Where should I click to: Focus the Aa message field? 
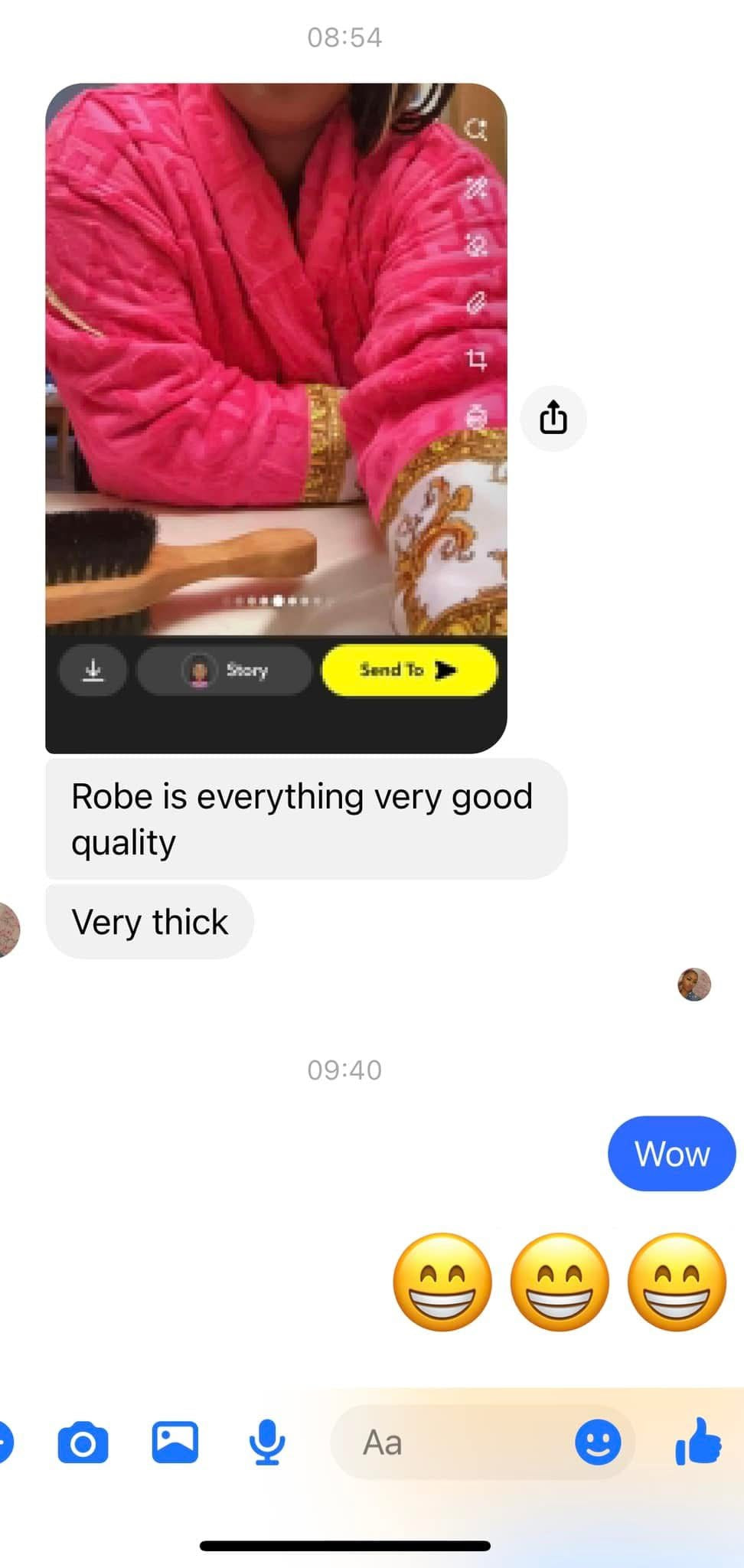[452, 1443]
